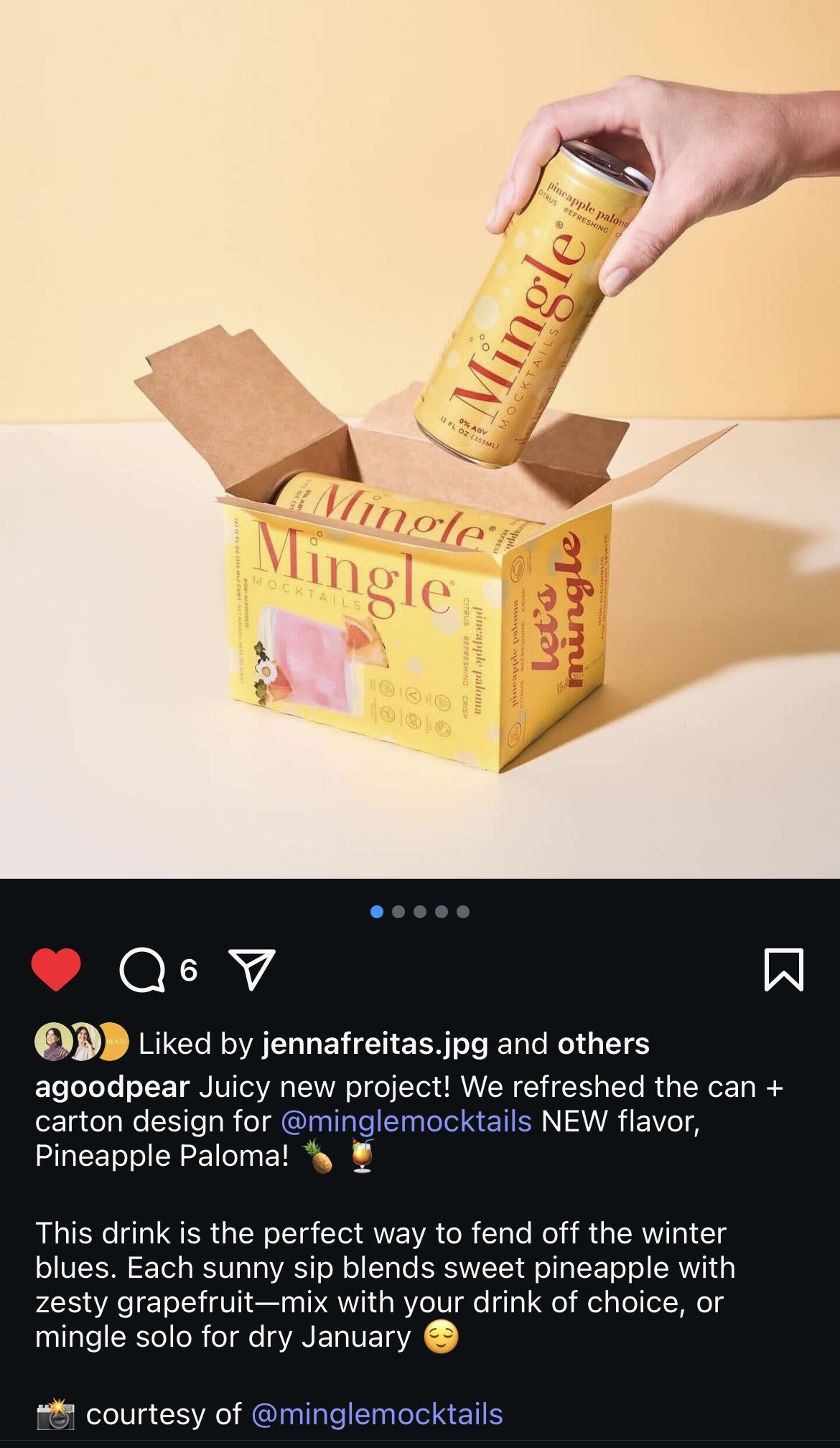Tap @minglemocktails after courtesy of
The height and width of the screenshot is (1448, 840).
pyautogui.click(x=377, y=1414)
